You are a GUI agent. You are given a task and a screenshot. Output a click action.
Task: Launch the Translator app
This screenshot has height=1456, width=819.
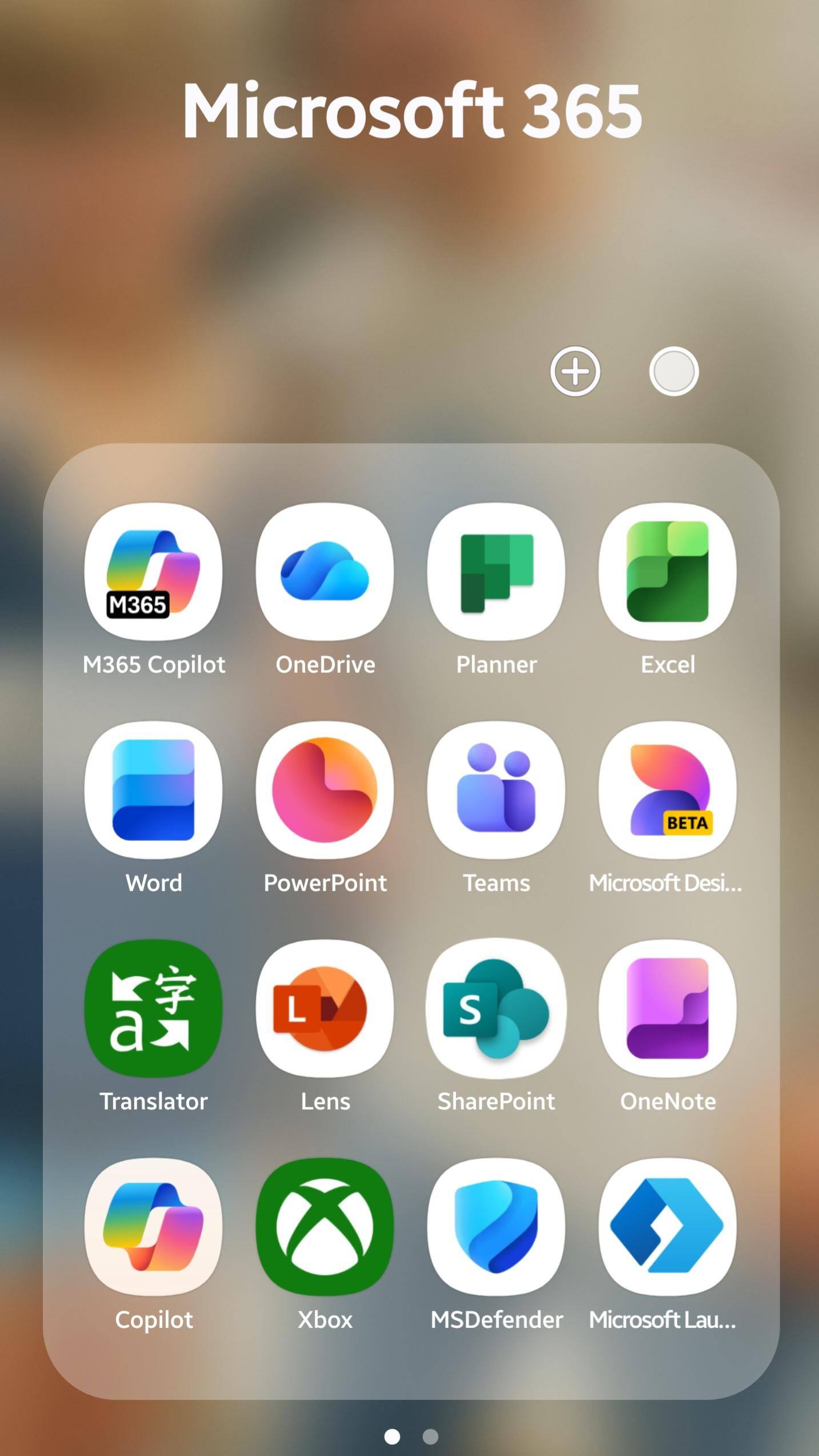[153, 1008]
